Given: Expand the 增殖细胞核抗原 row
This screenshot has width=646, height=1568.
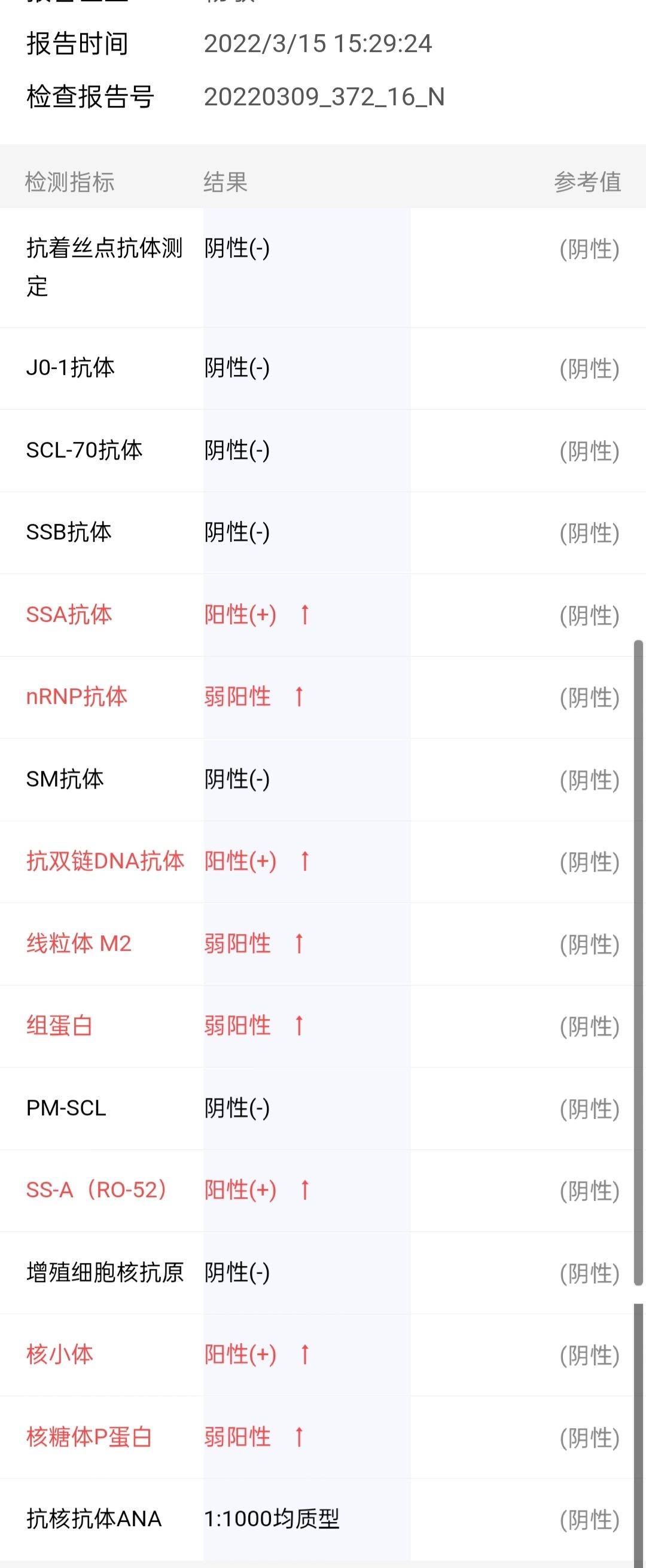Looking at the screenshot, I should (x=322, y=1271).
